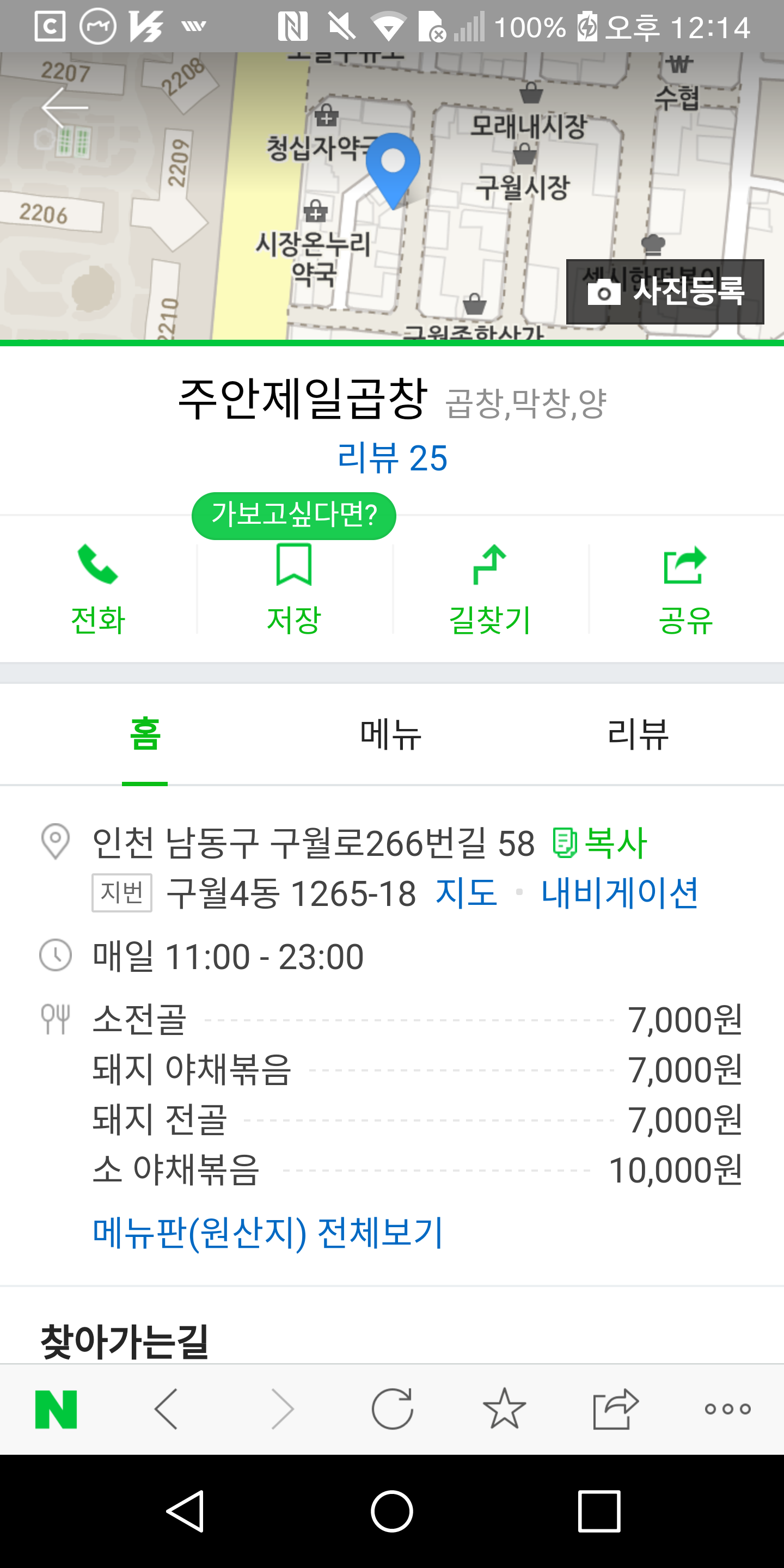784x1568 pixels.
Task: Save this place with 저장
Action: point(294,589)
